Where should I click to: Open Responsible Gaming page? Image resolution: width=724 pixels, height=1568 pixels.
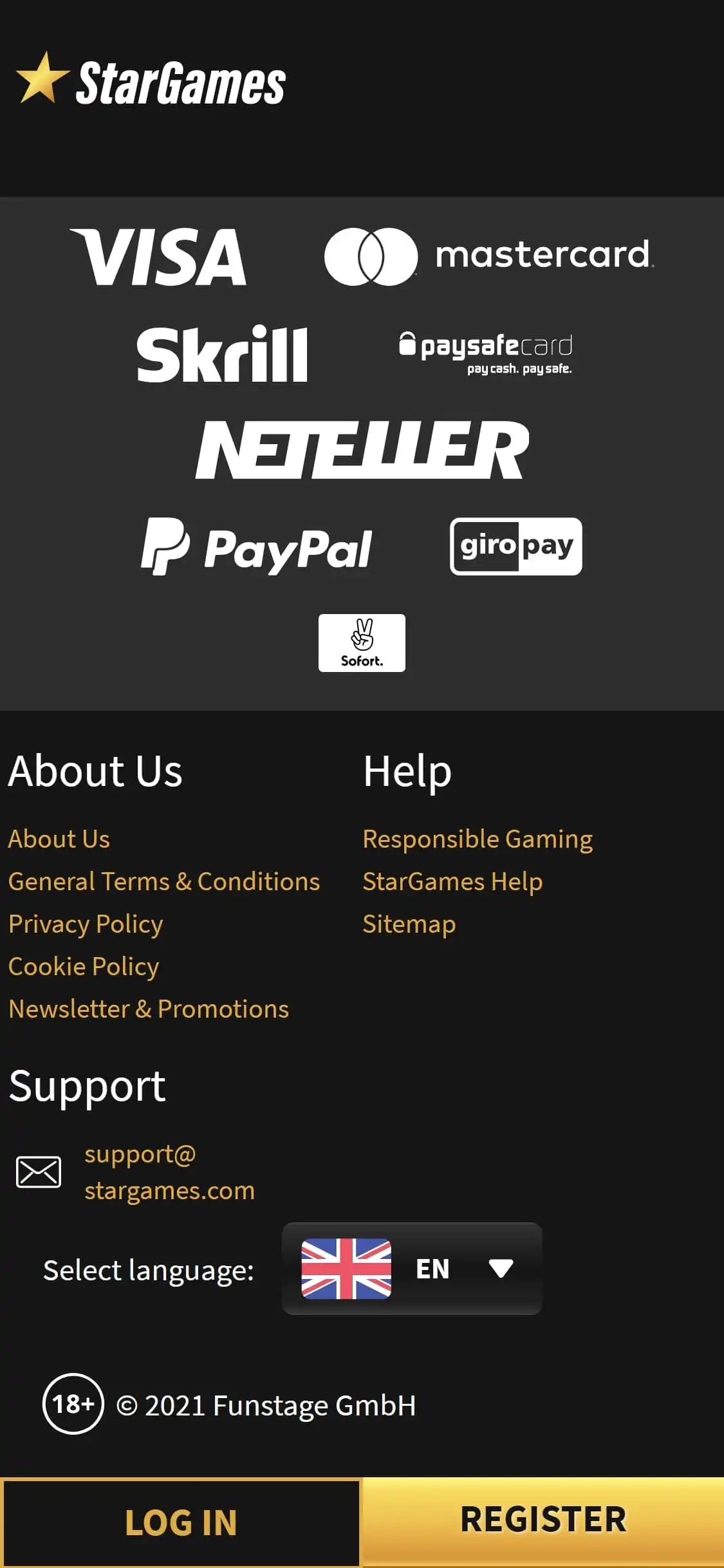(x=478, y=839)
